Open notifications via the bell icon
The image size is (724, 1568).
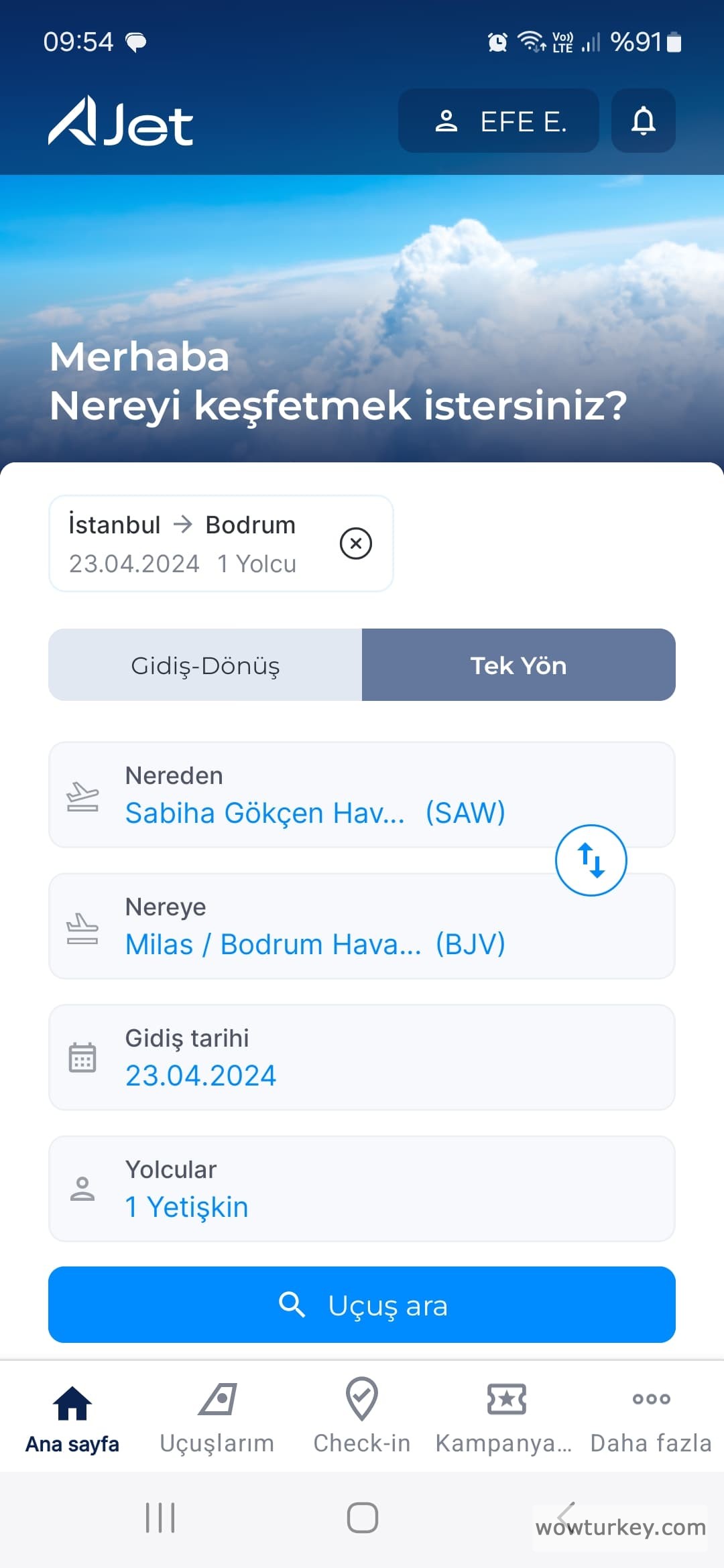pos(642,121)
